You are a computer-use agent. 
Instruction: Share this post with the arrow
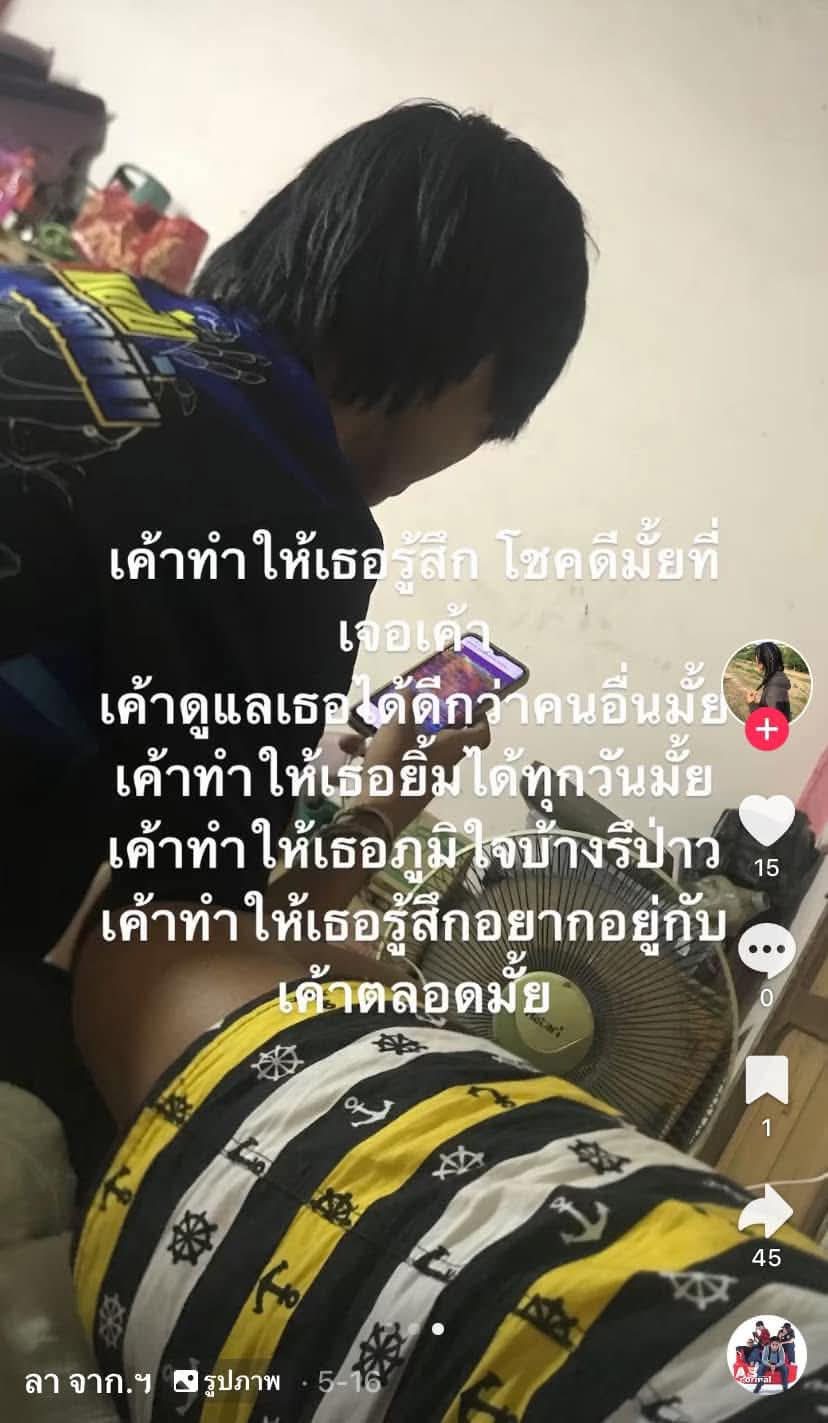click(766, 1211)
